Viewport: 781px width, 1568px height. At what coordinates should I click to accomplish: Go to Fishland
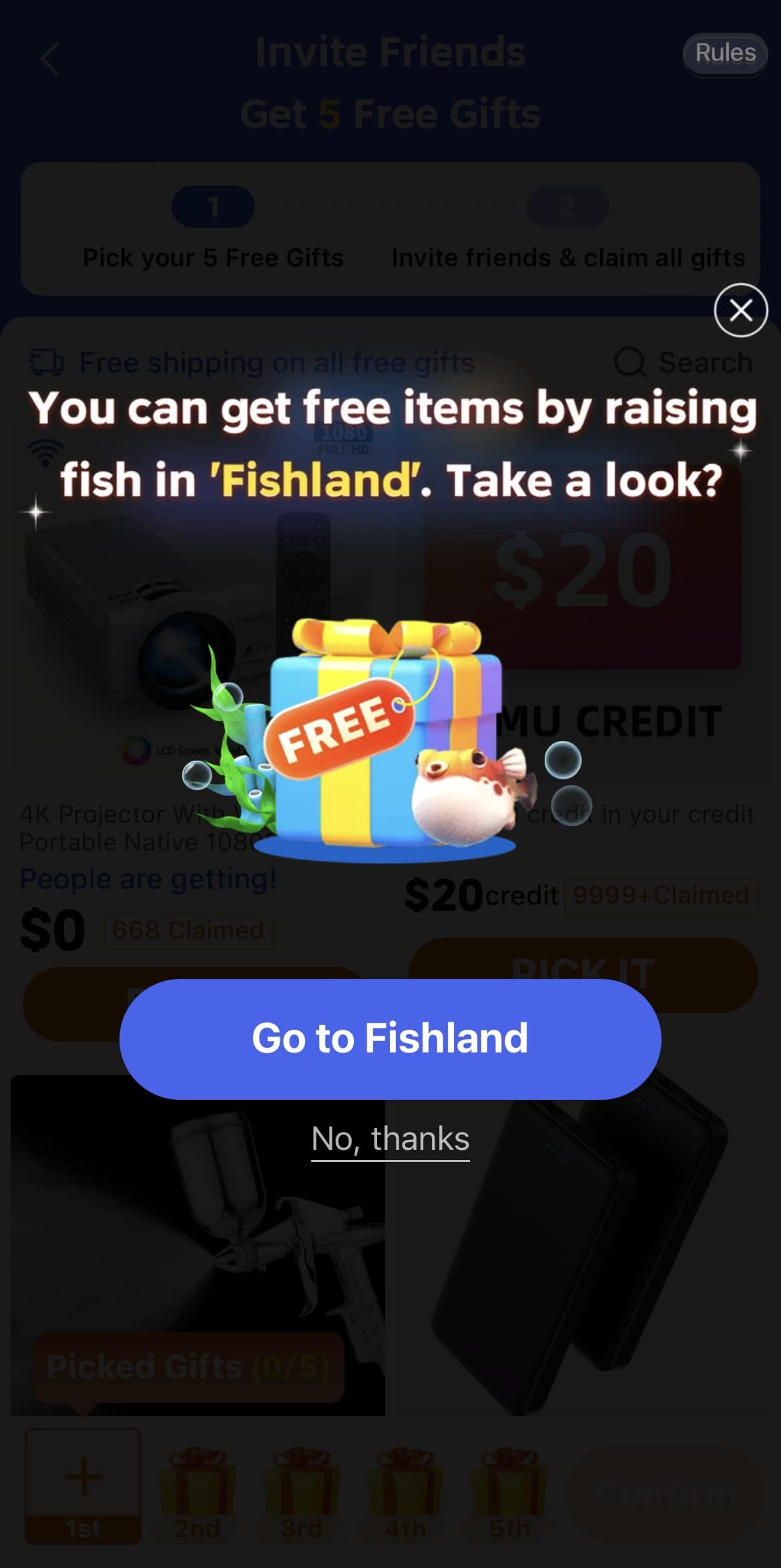coord(390,1038)
